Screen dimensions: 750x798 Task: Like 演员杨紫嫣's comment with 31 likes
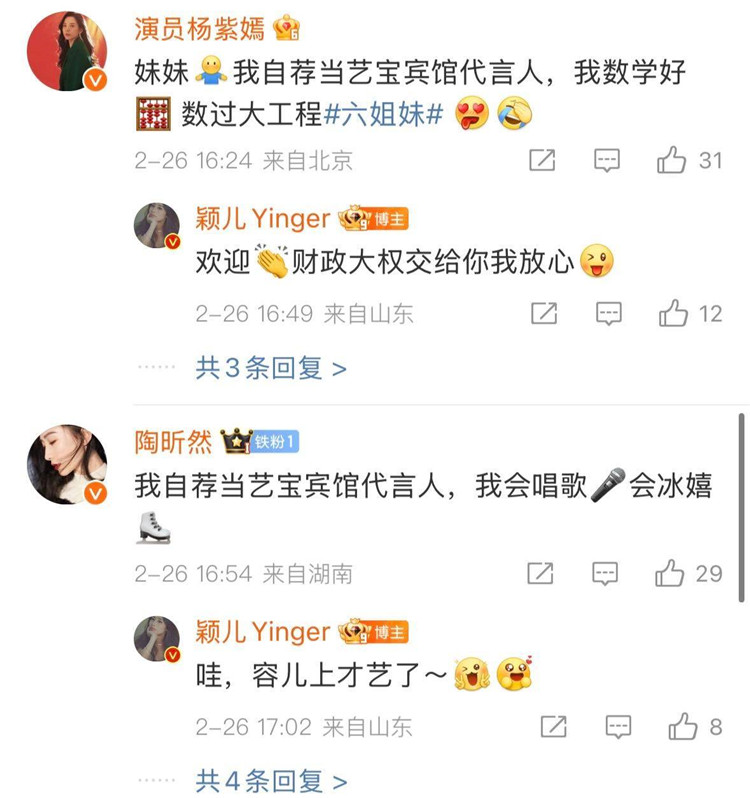pos(673,159)
